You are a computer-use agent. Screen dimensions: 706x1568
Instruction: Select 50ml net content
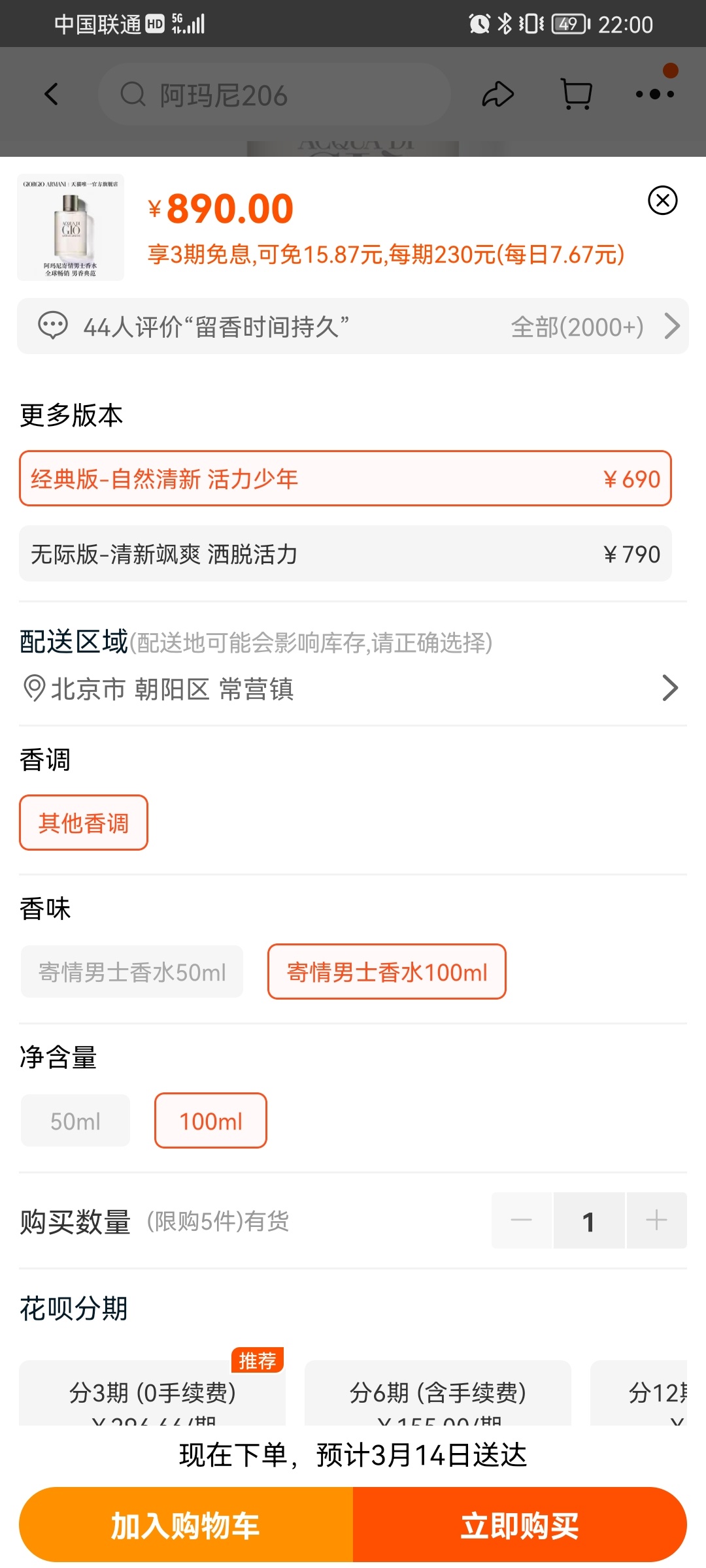(76, 1120)
